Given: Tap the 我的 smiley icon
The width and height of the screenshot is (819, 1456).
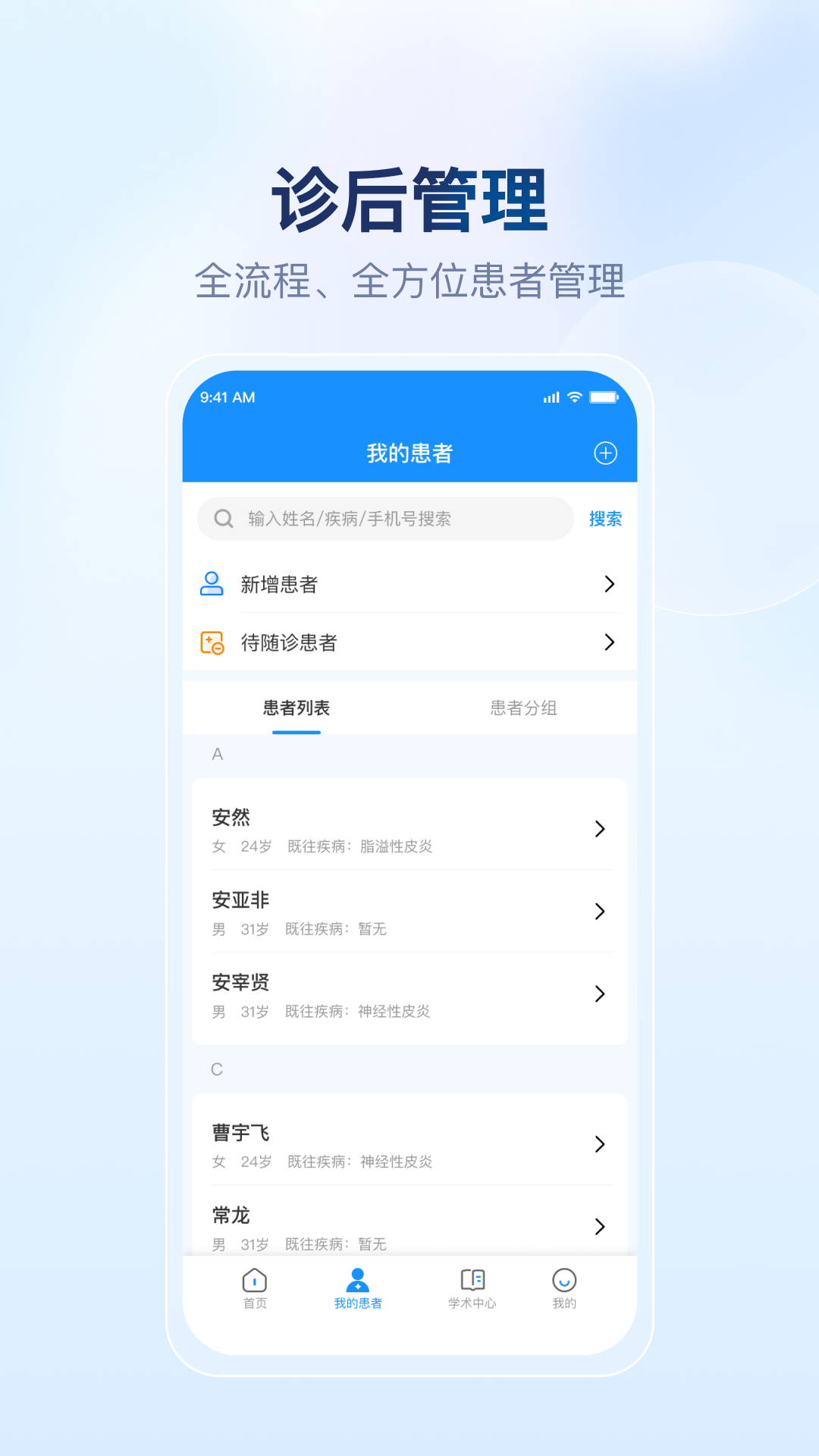Looking at the screenshot, I should 563,1282.
